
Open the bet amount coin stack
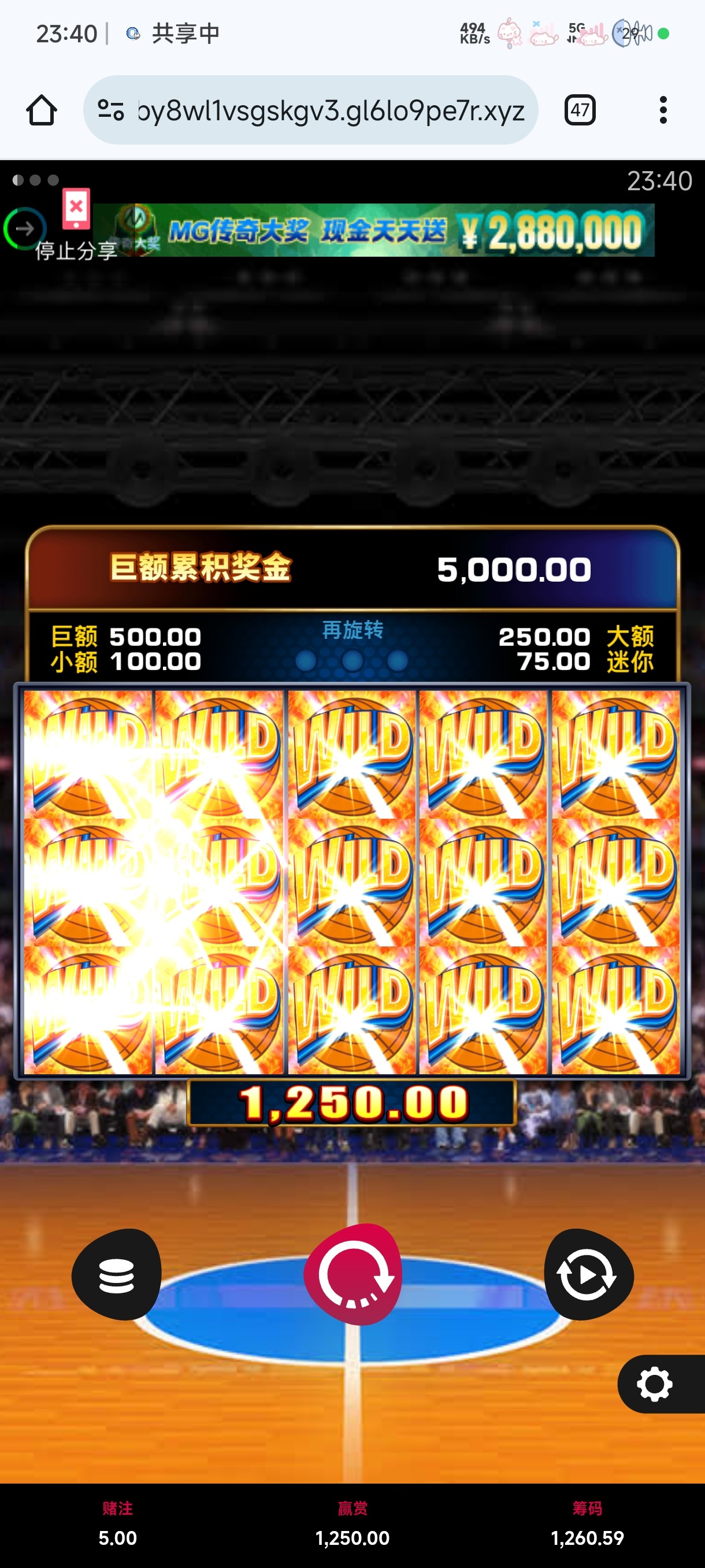(x=116, y=1274)
